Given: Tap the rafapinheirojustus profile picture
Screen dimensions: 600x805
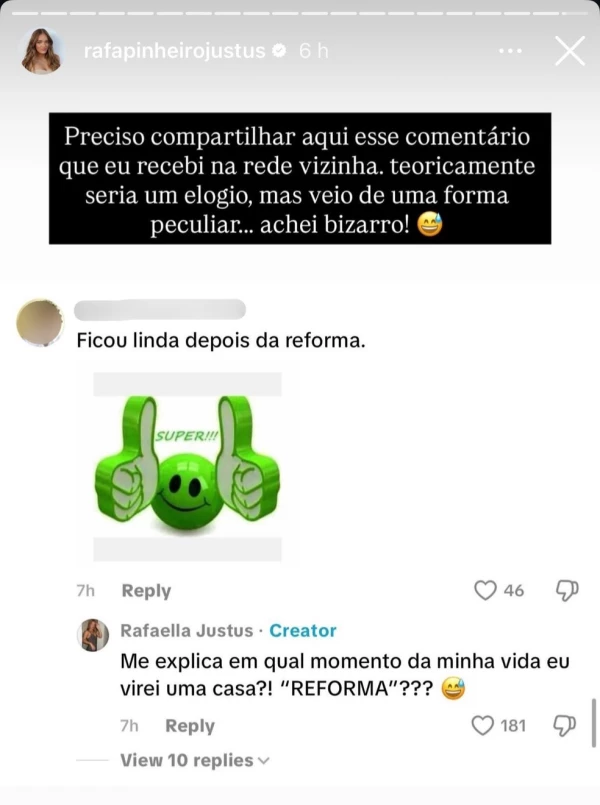Looking at the screenshot, I should tap(41, 52).
